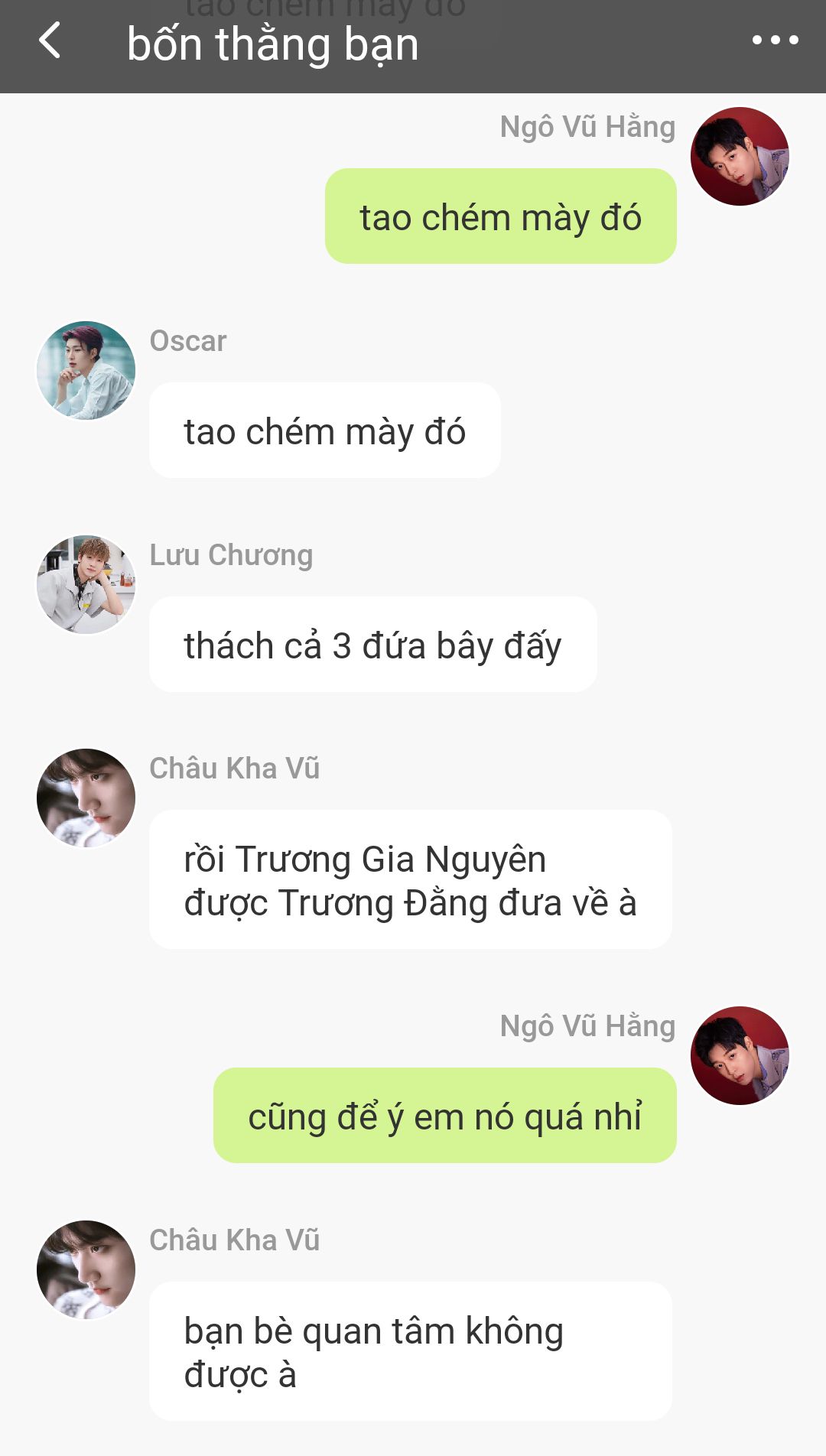
Task: Open Châu Kha Vũ's avatar beside 'rồi Trương Gia Nguyên'
Action: click(86, 798)
